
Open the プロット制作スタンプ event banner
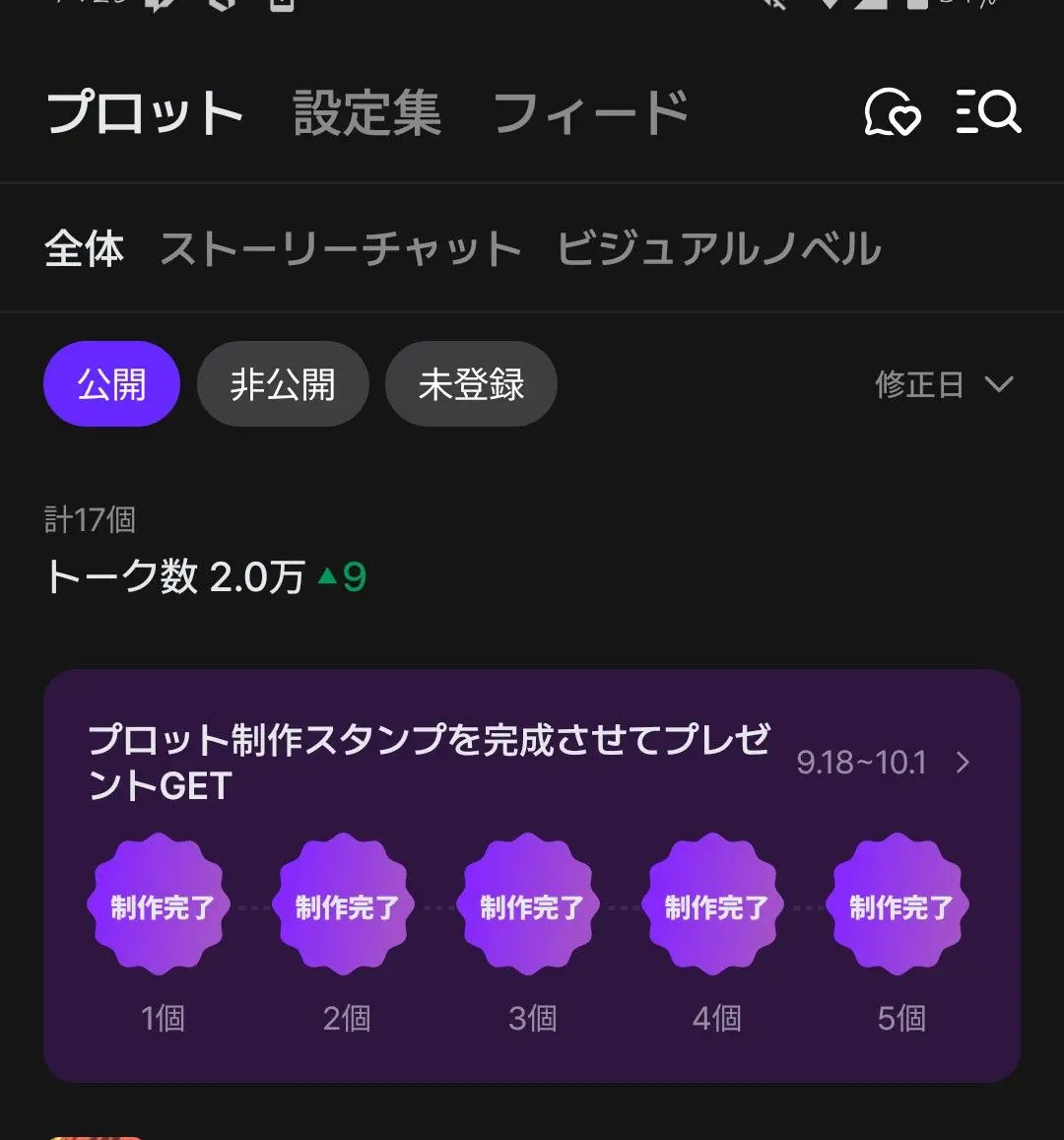(x=532, y=876)
